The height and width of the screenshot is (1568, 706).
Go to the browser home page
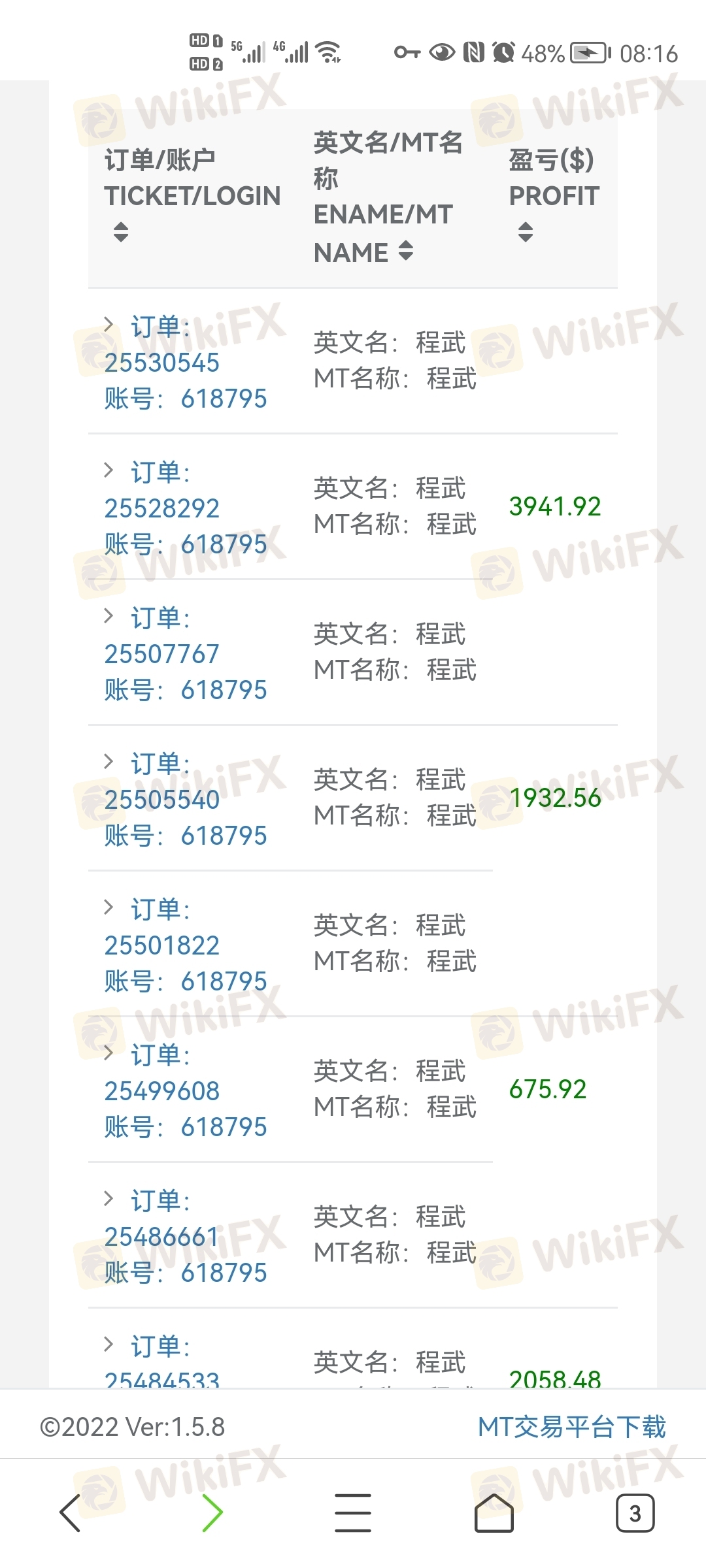(494, 1512)
